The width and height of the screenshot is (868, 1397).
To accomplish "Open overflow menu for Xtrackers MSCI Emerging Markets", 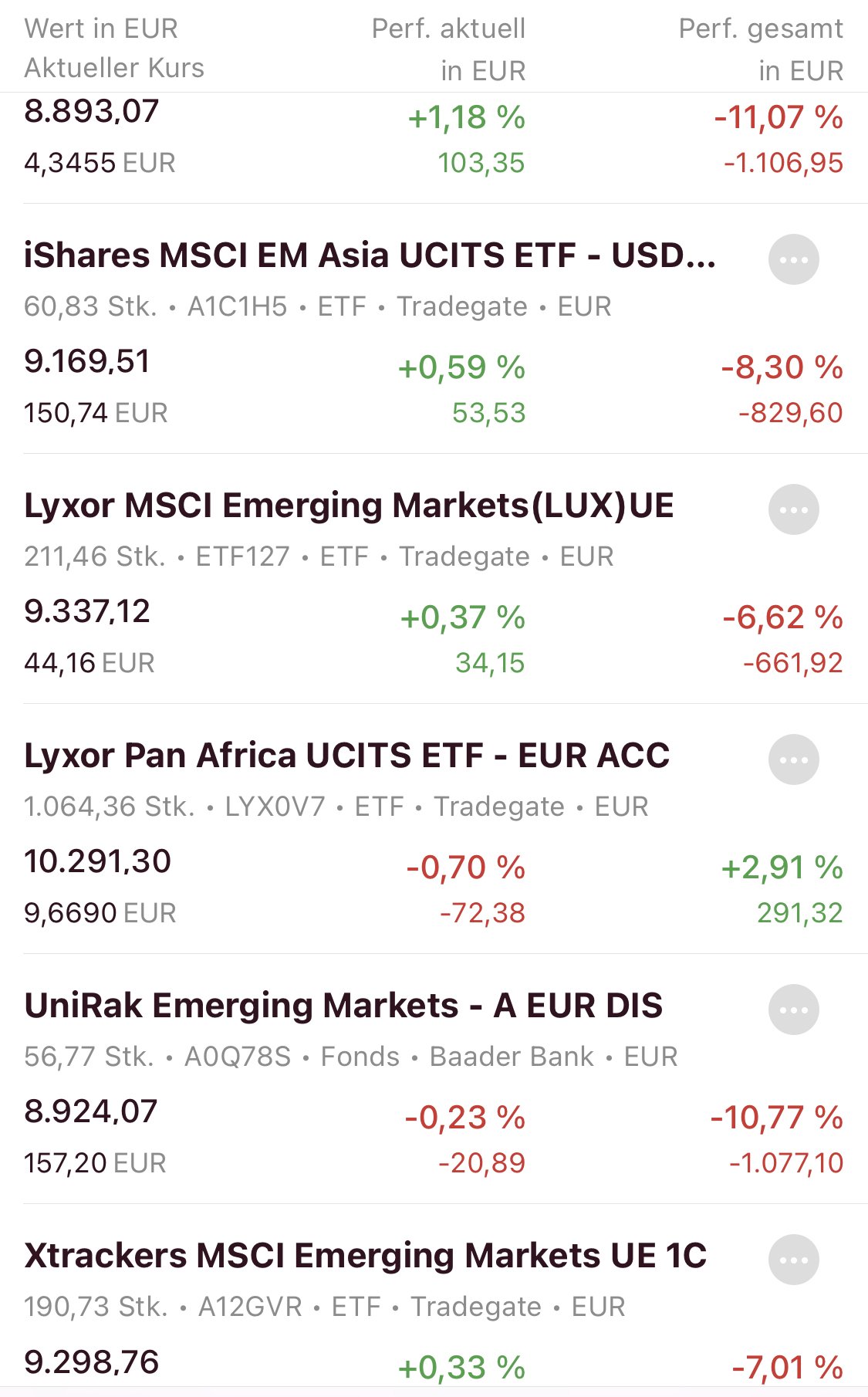I will 793,1260.
